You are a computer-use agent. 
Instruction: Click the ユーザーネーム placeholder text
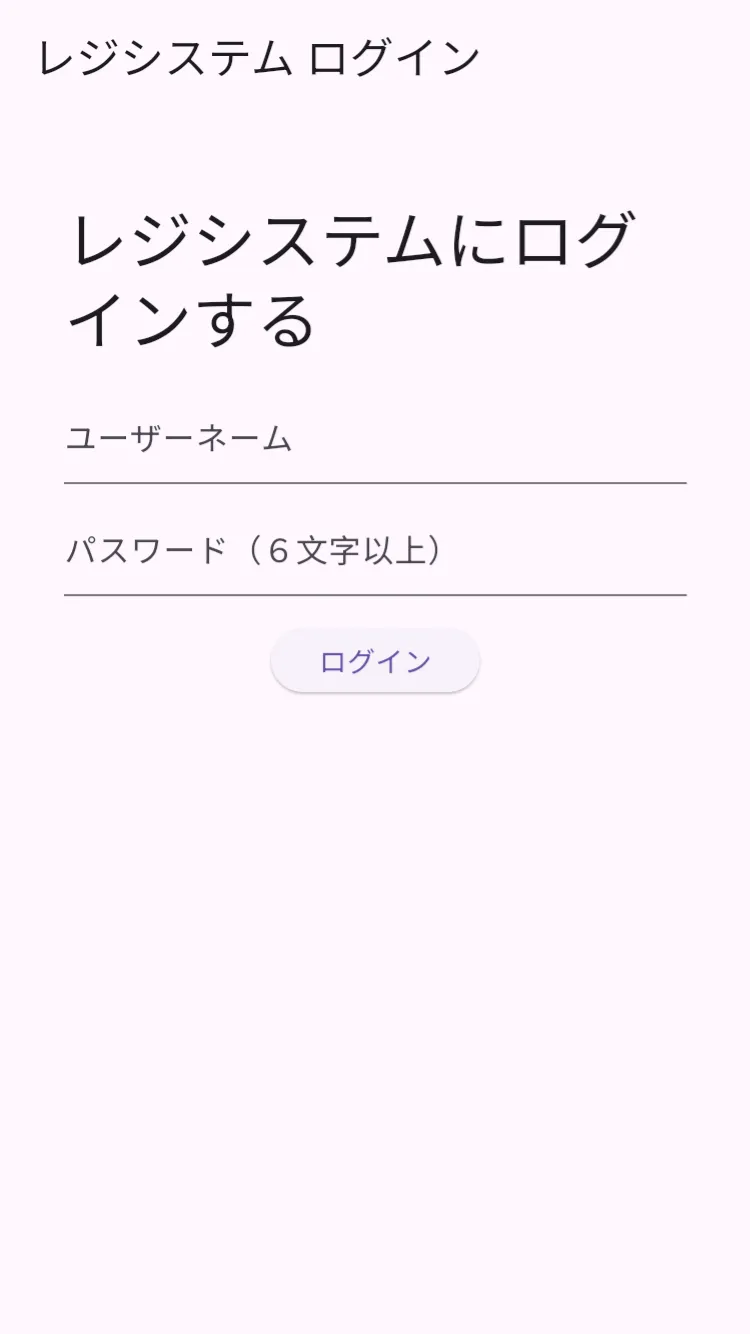coord(178,437)
